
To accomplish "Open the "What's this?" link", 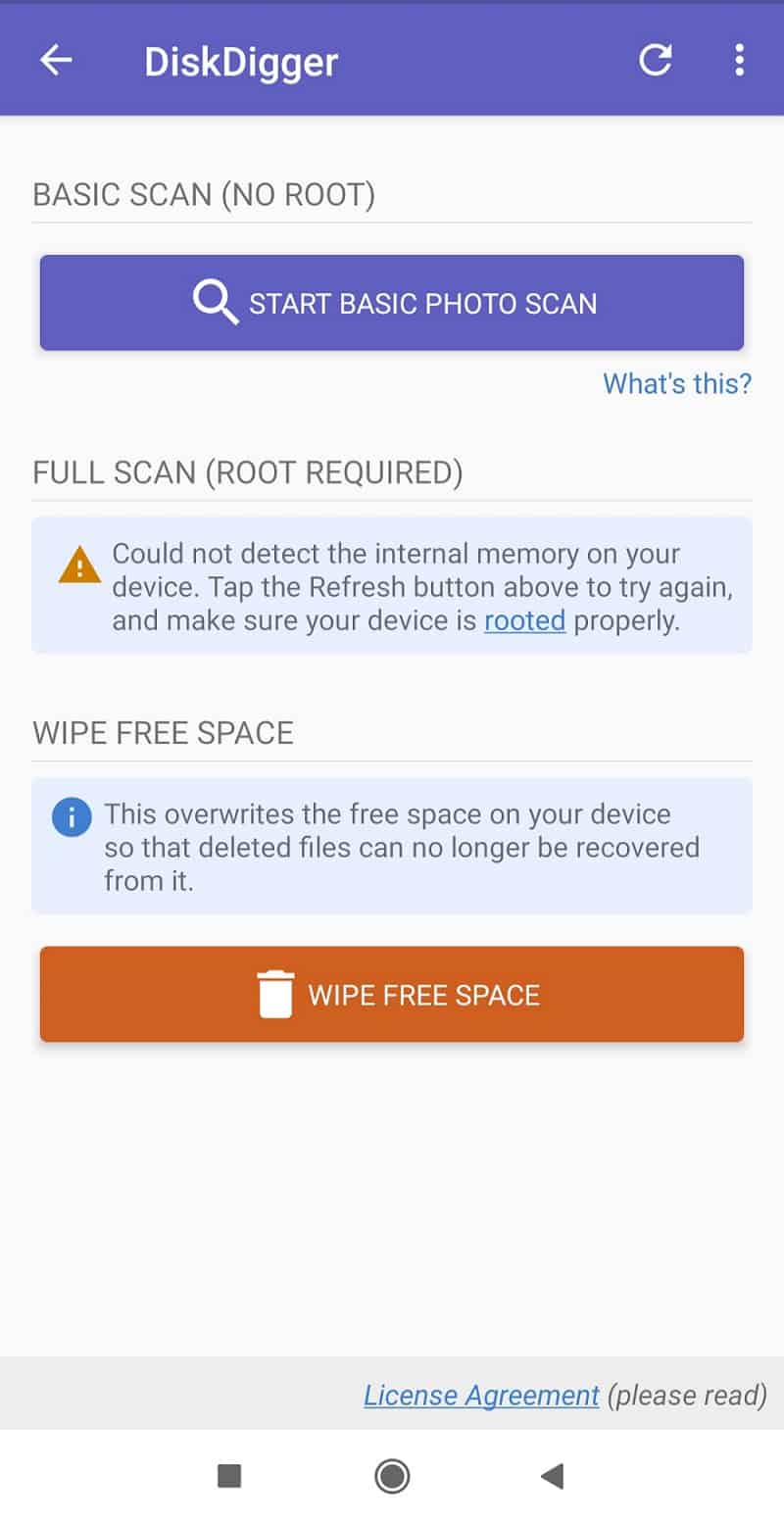I will 676,383.
